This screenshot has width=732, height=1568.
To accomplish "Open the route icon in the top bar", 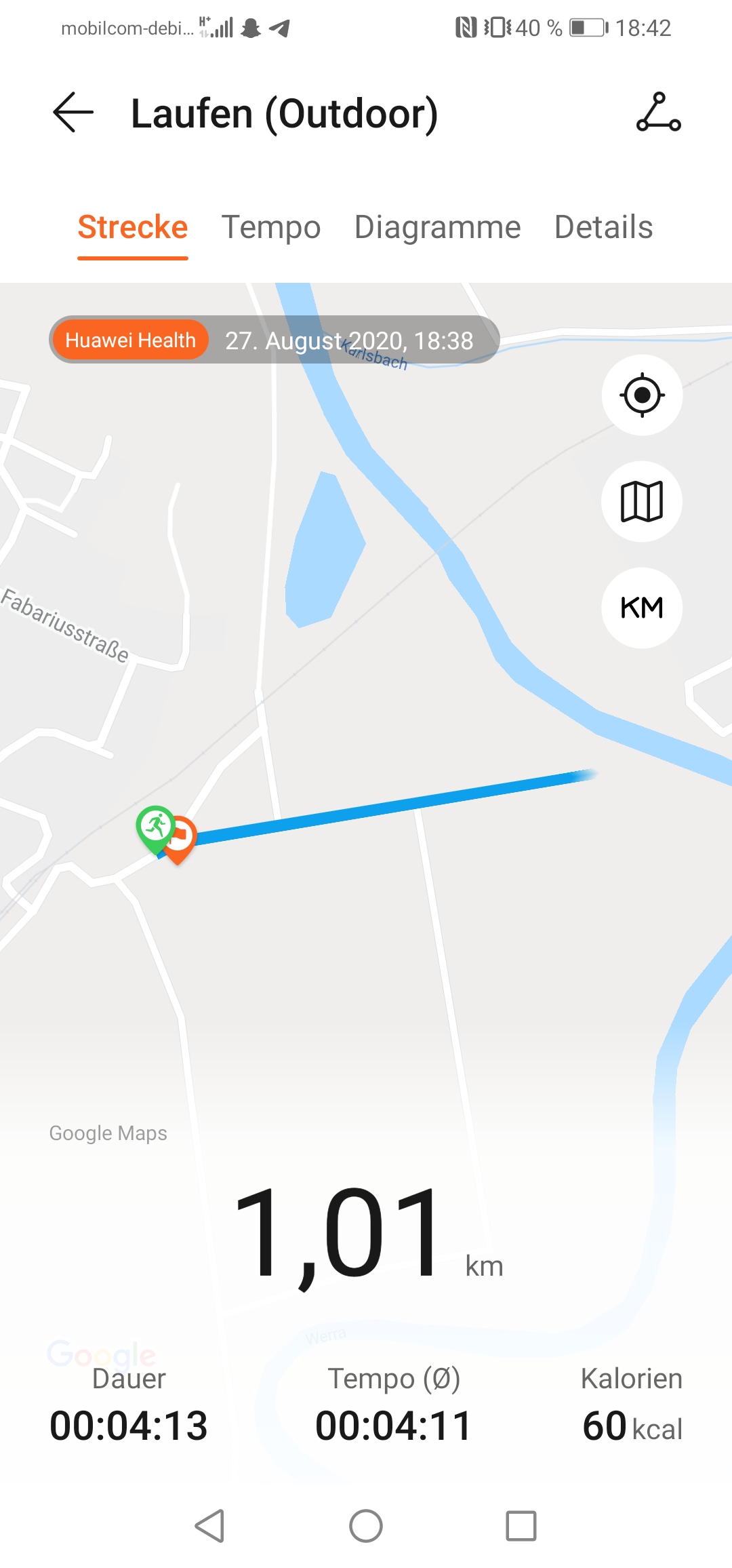I will (658, 113).
